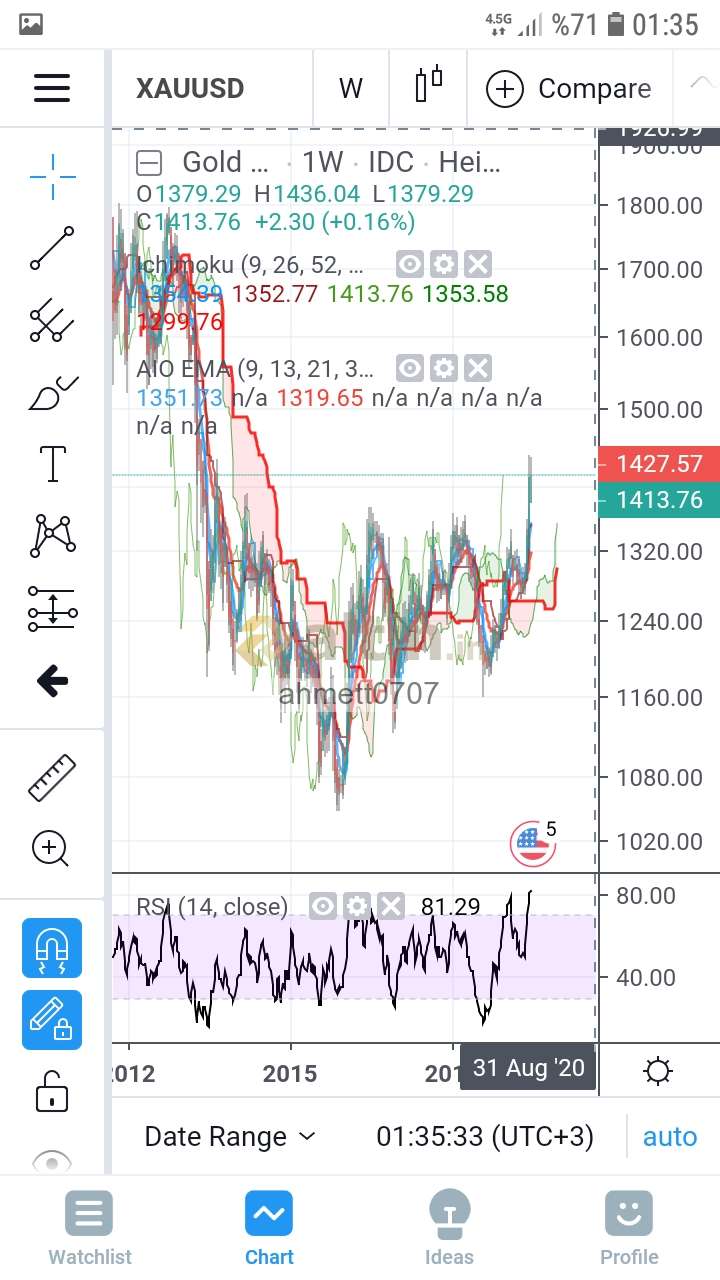Change the W timeframe interval
The image size is (720, 1280).
350,88
